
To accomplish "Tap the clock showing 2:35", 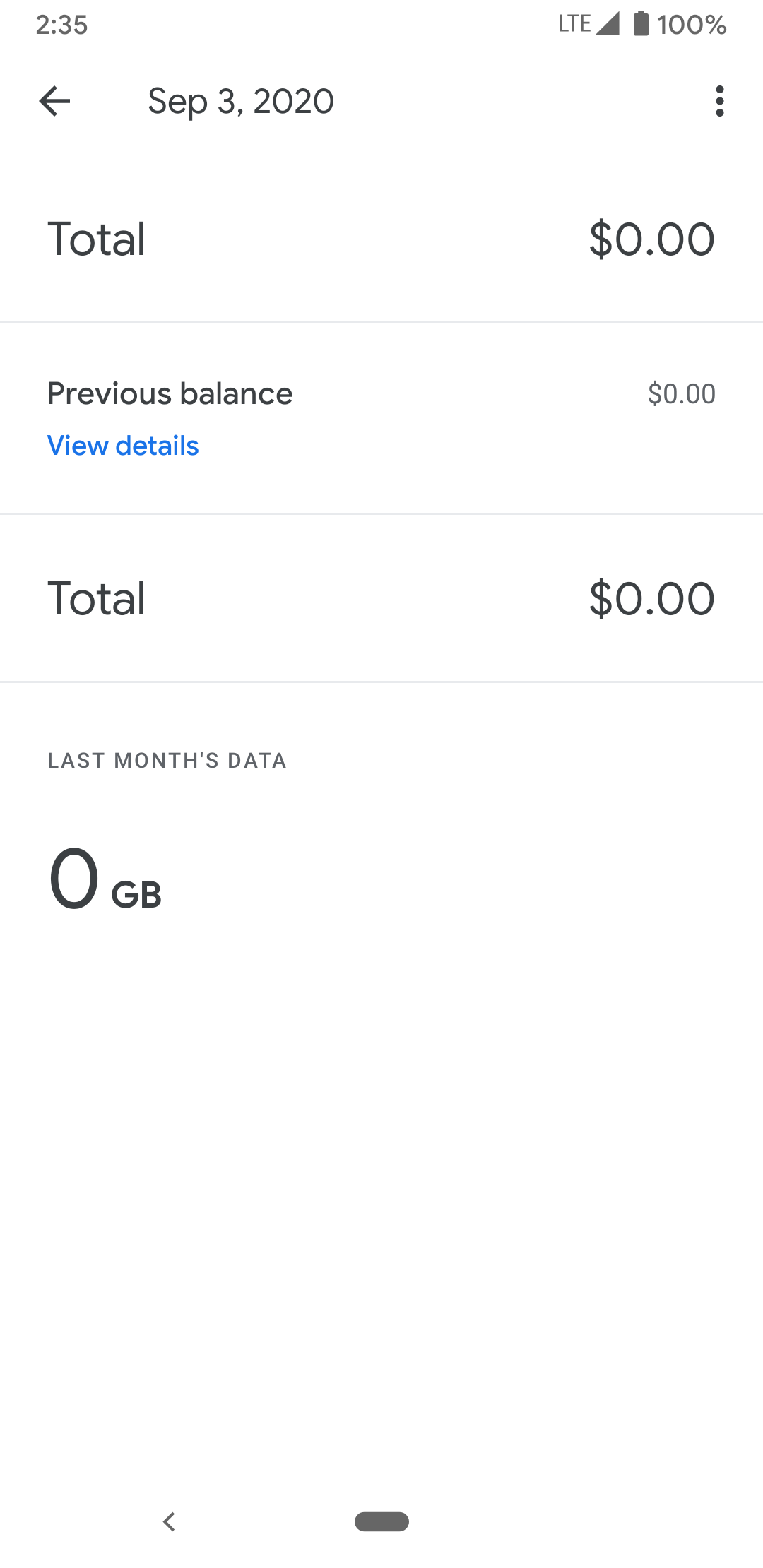I will click(62, 25).
